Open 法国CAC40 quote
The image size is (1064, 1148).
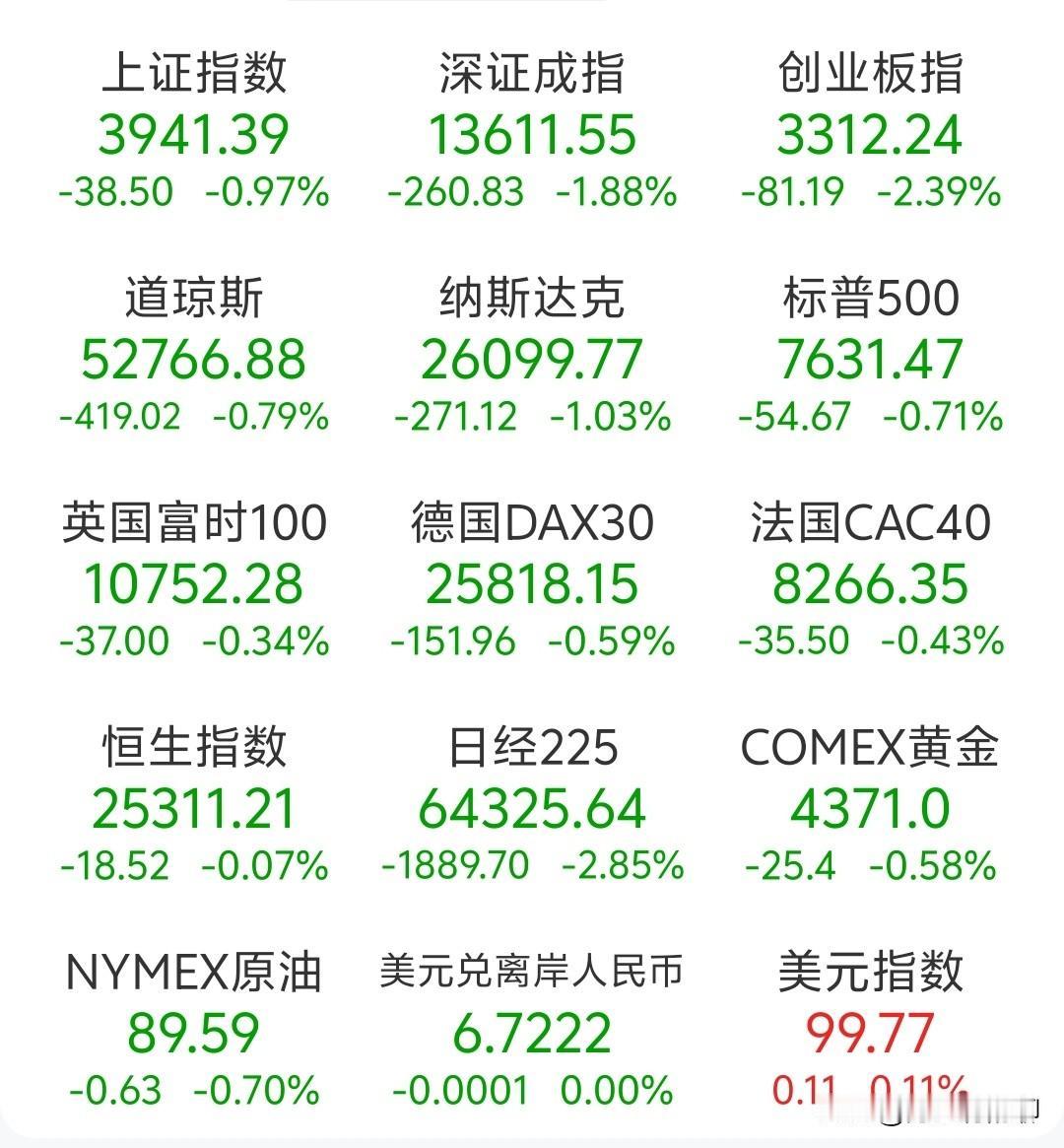870,579
